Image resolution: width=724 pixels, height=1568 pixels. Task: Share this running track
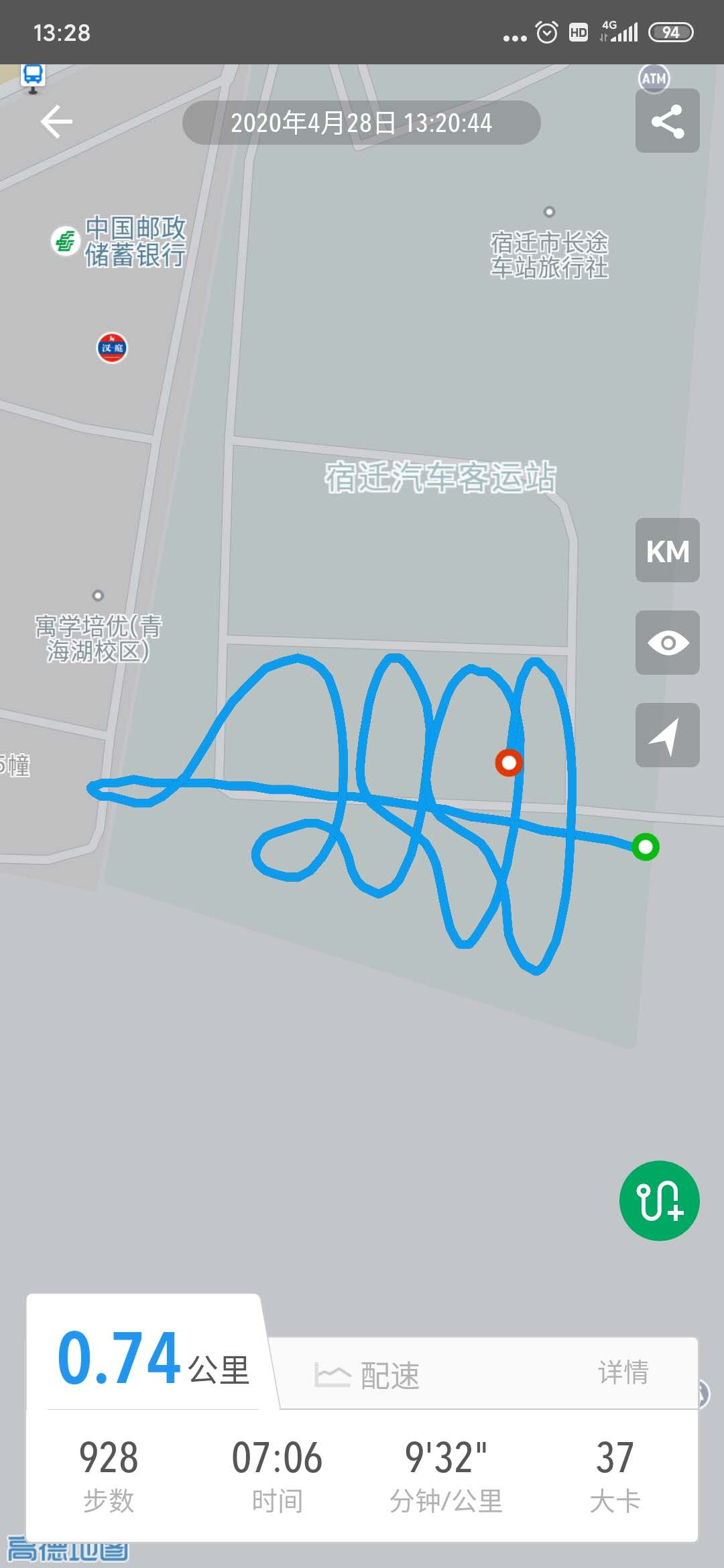[667, 121]
